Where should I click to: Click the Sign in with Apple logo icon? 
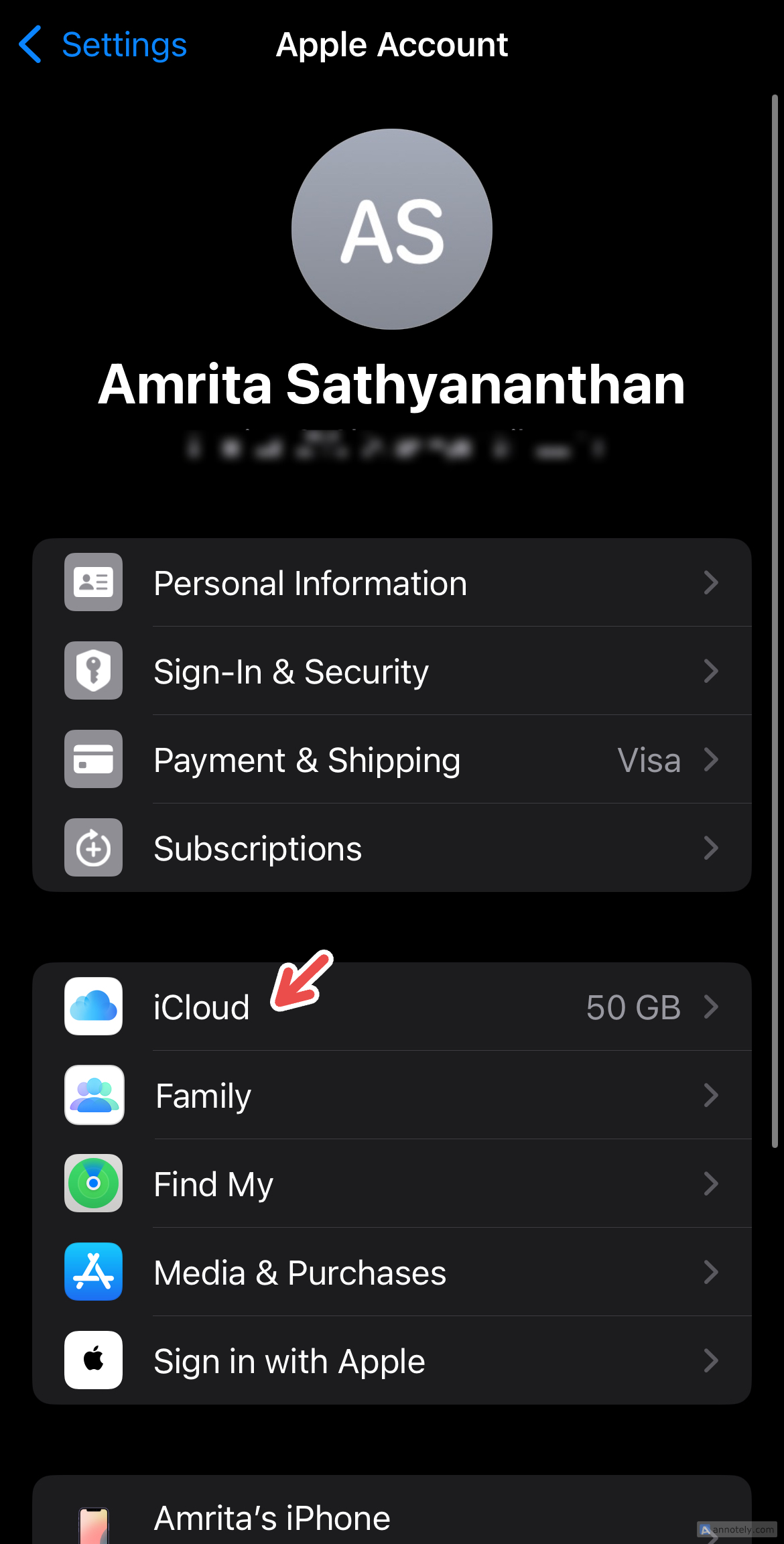pos(92,1360)
